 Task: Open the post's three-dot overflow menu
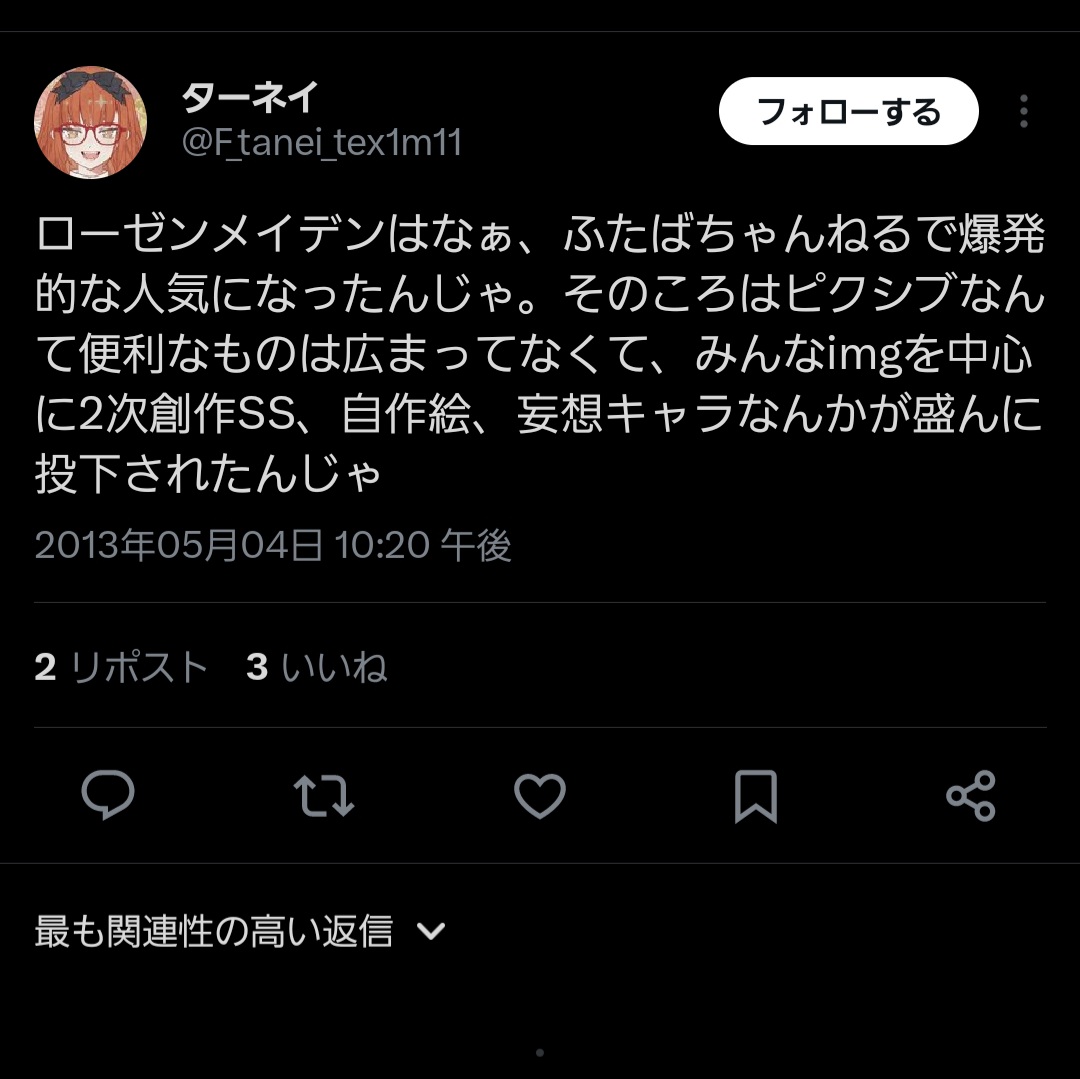(x=1023, y=112)
